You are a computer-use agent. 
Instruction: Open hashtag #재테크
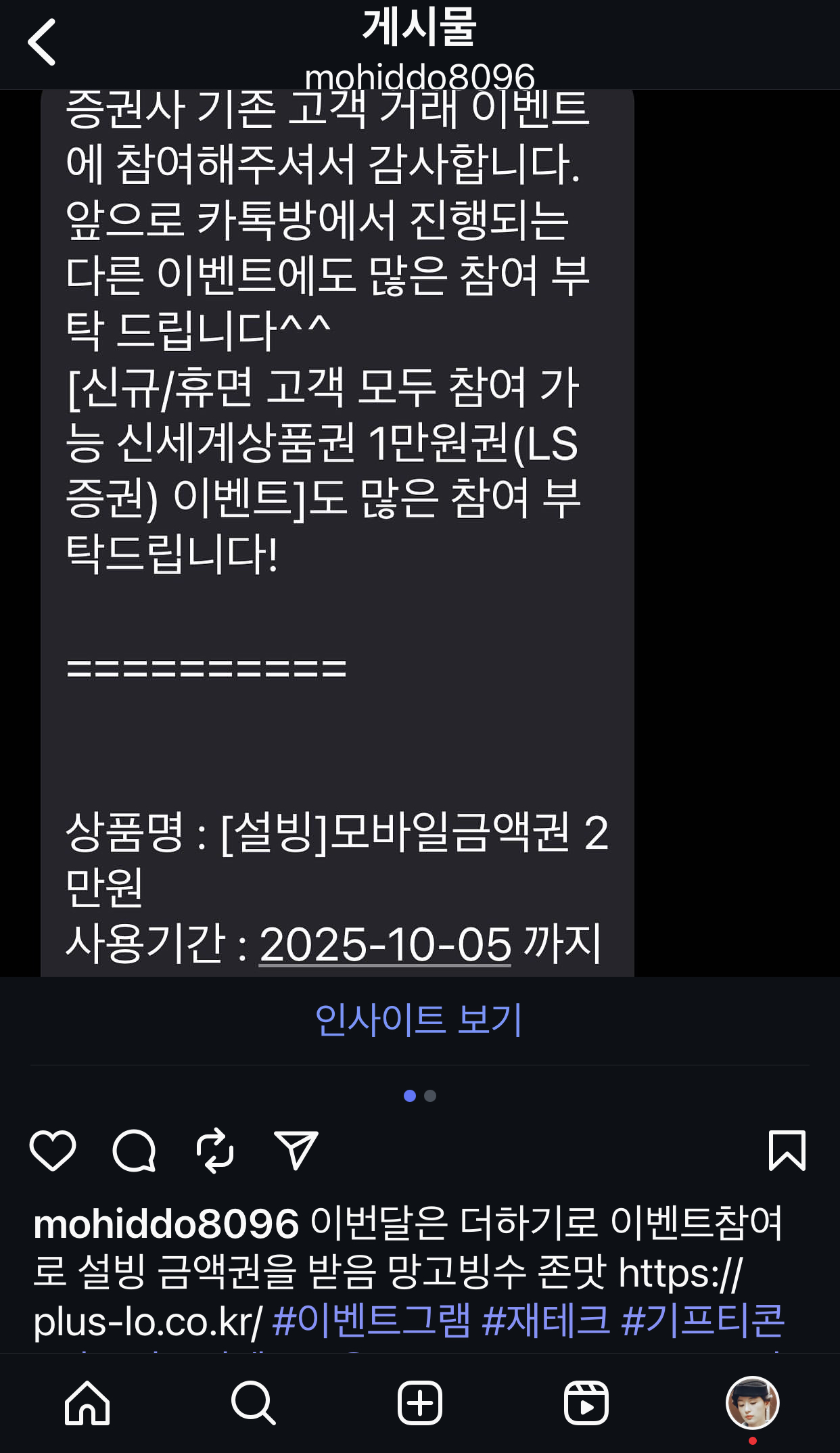[x=545, y=1320]
